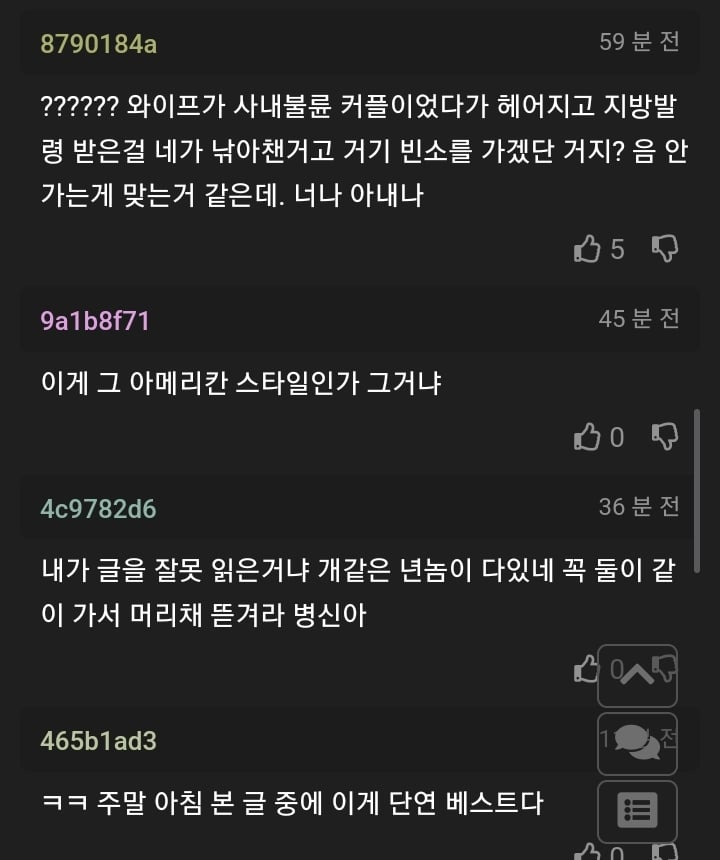Downvote the comment by 9a1b8f71

pos(665,436)
